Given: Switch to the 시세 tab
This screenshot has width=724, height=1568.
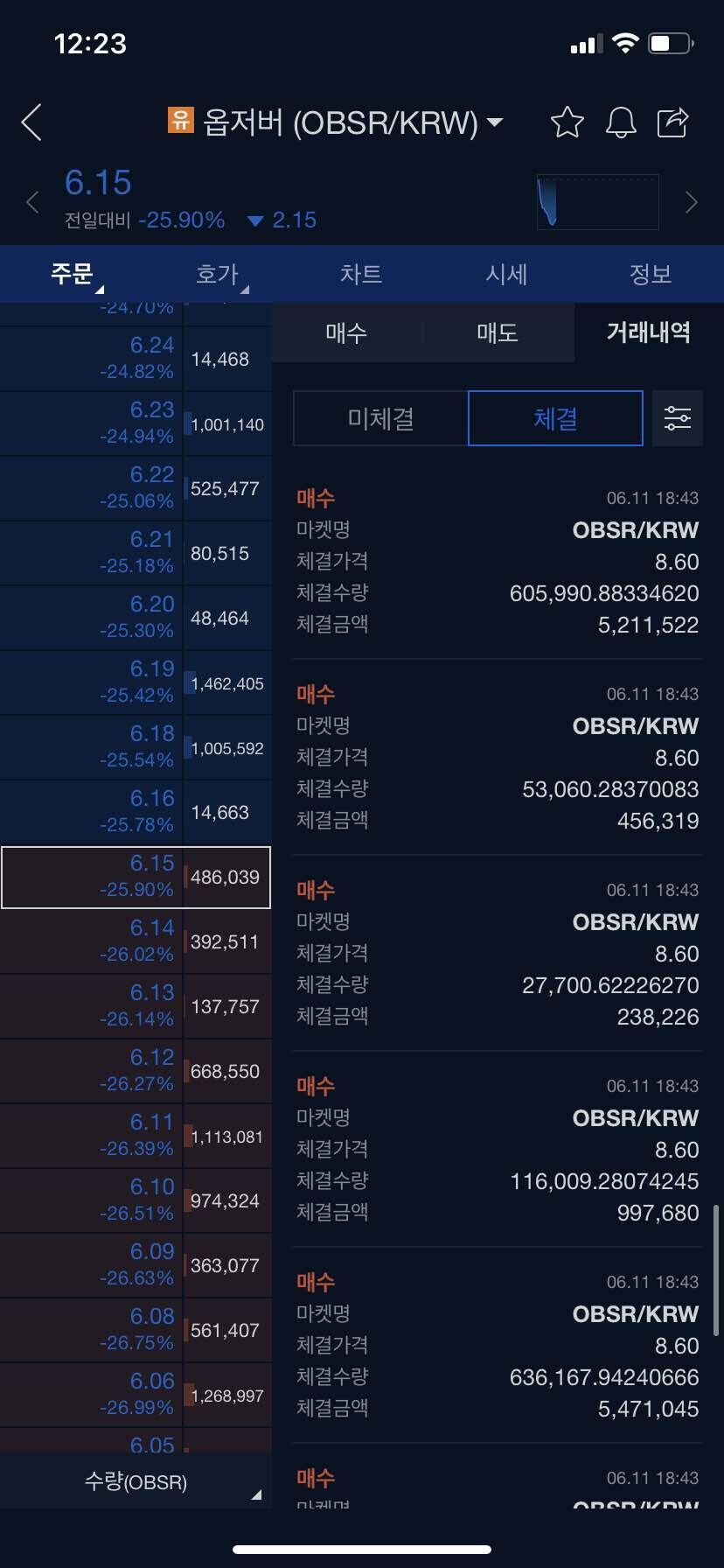Looking at the screenshot, I should coord(506,274).
